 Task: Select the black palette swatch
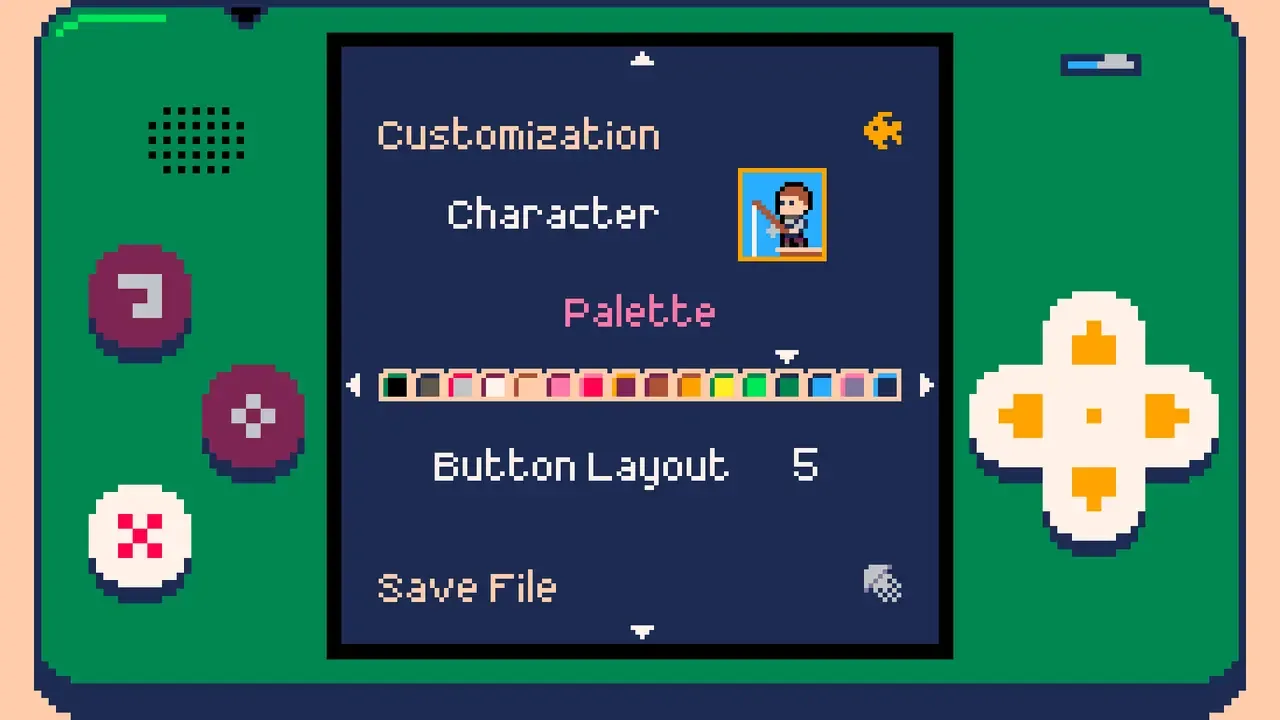[x=397, y=386]
